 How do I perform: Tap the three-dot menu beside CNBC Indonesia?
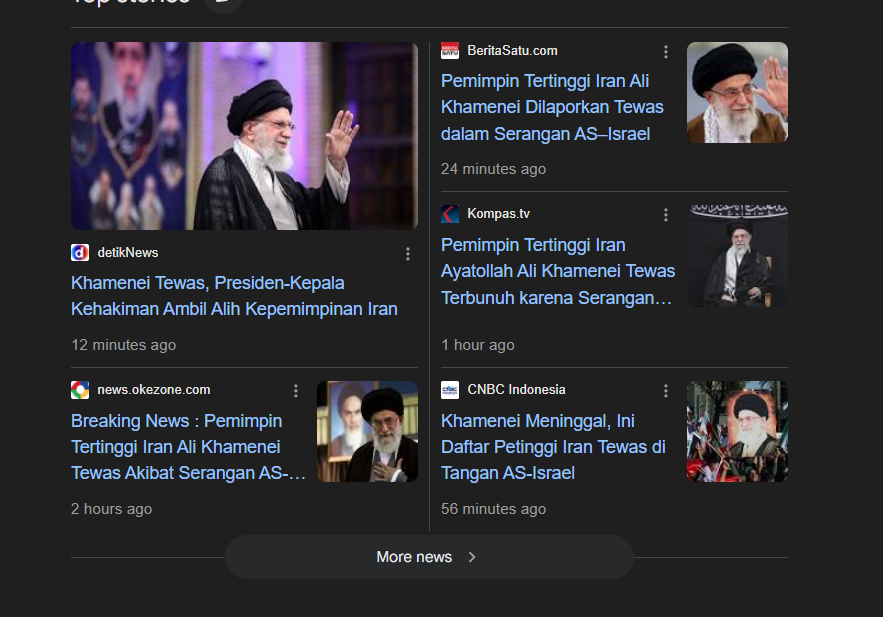tap(666, 391)
